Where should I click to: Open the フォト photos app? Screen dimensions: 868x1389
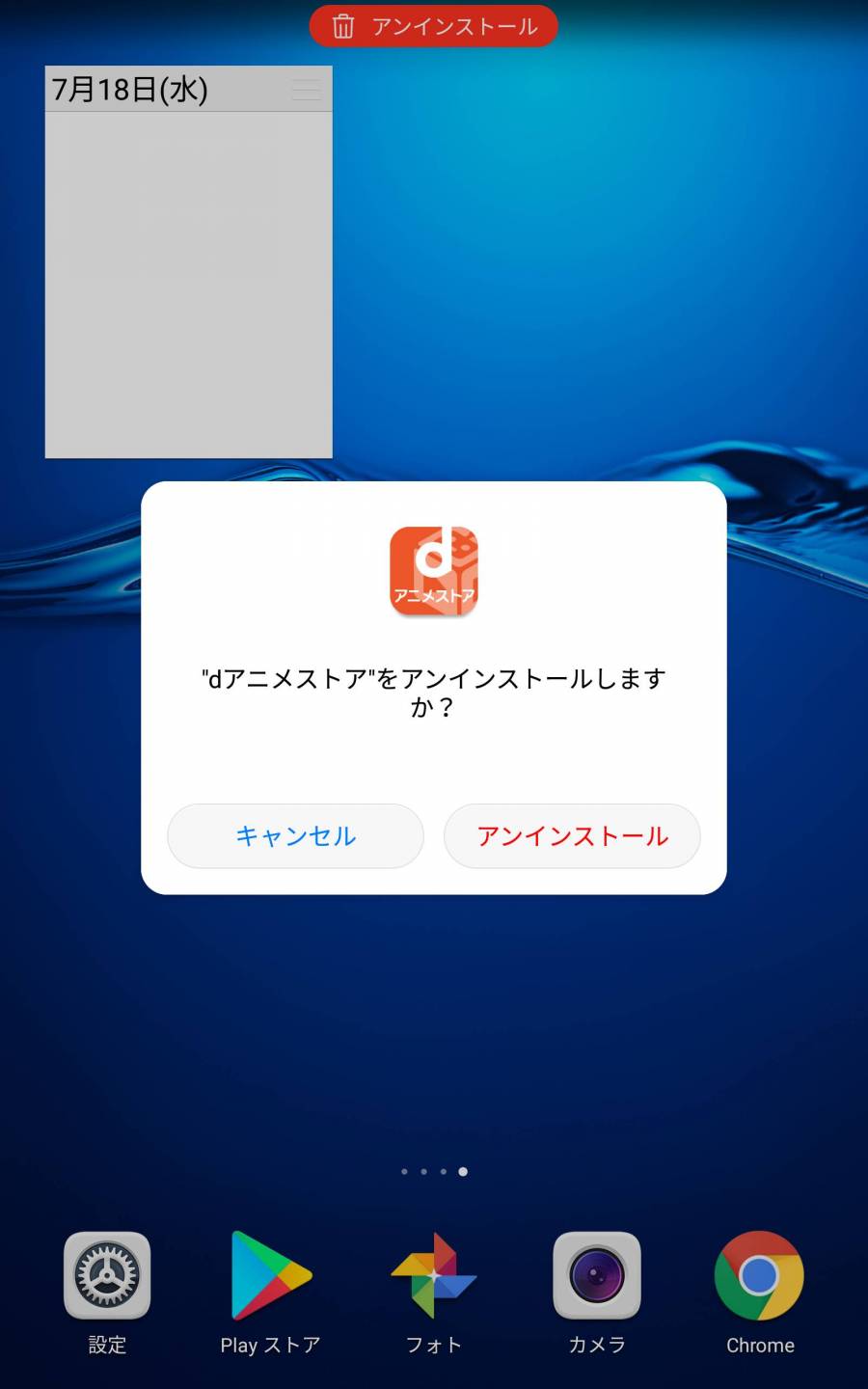tap(433, 1275)
